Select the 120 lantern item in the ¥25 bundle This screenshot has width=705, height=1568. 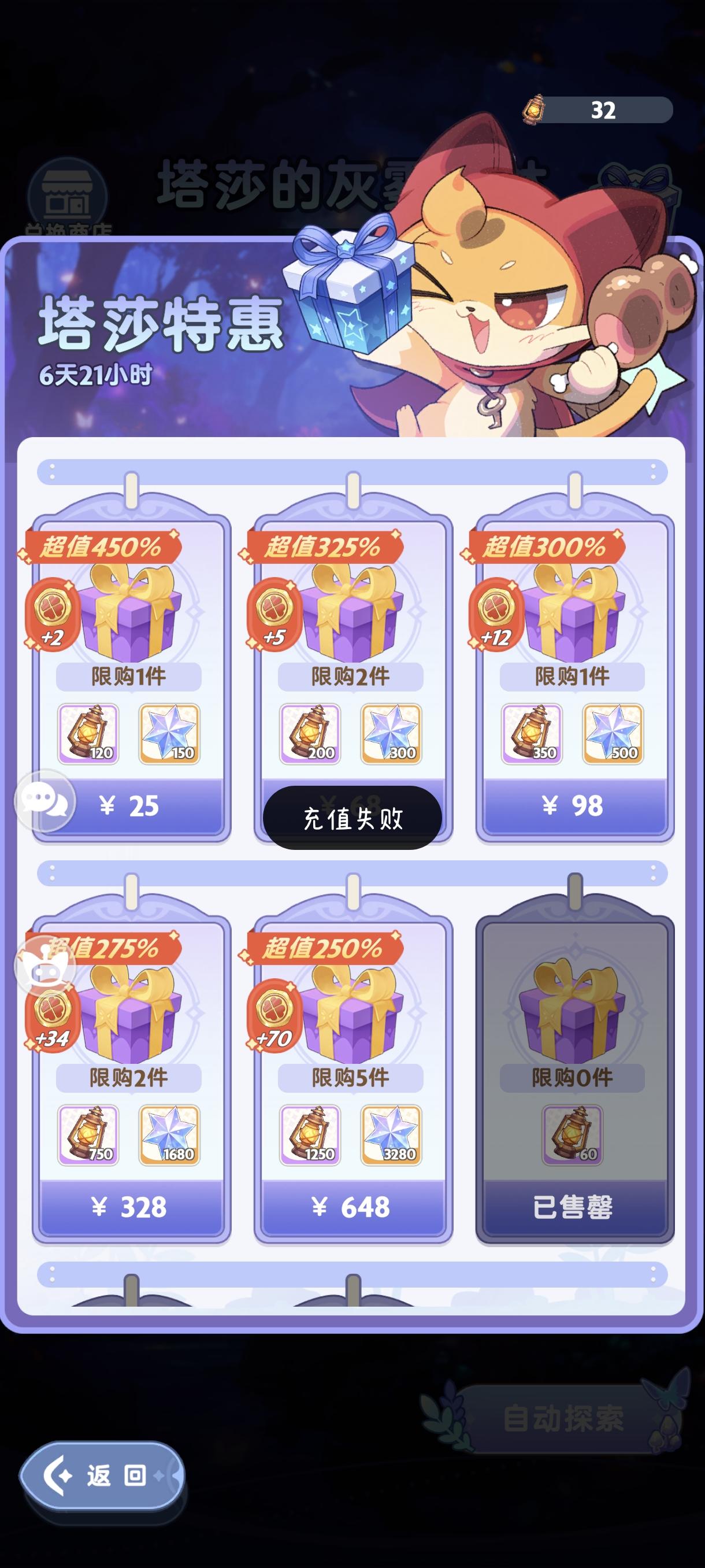(89, 735)
